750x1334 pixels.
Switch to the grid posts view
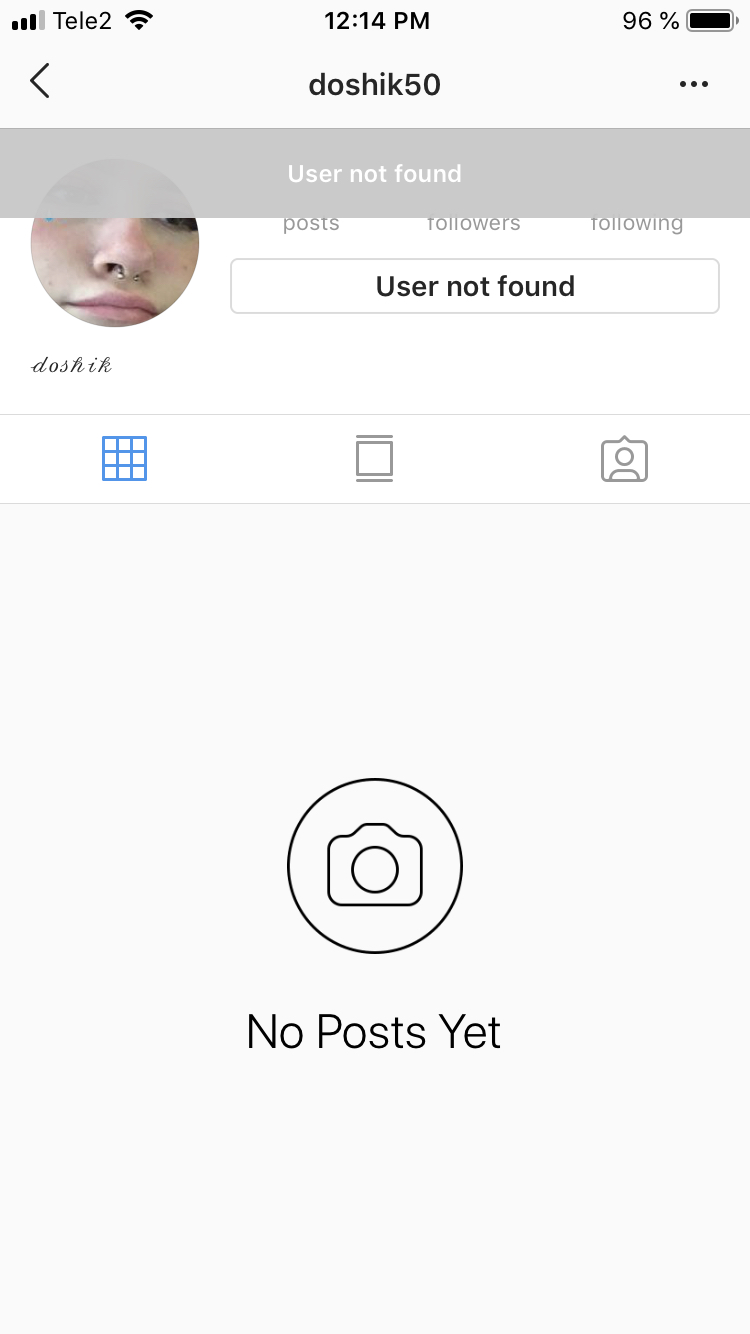pyautogui.click(x=124, y=459)
